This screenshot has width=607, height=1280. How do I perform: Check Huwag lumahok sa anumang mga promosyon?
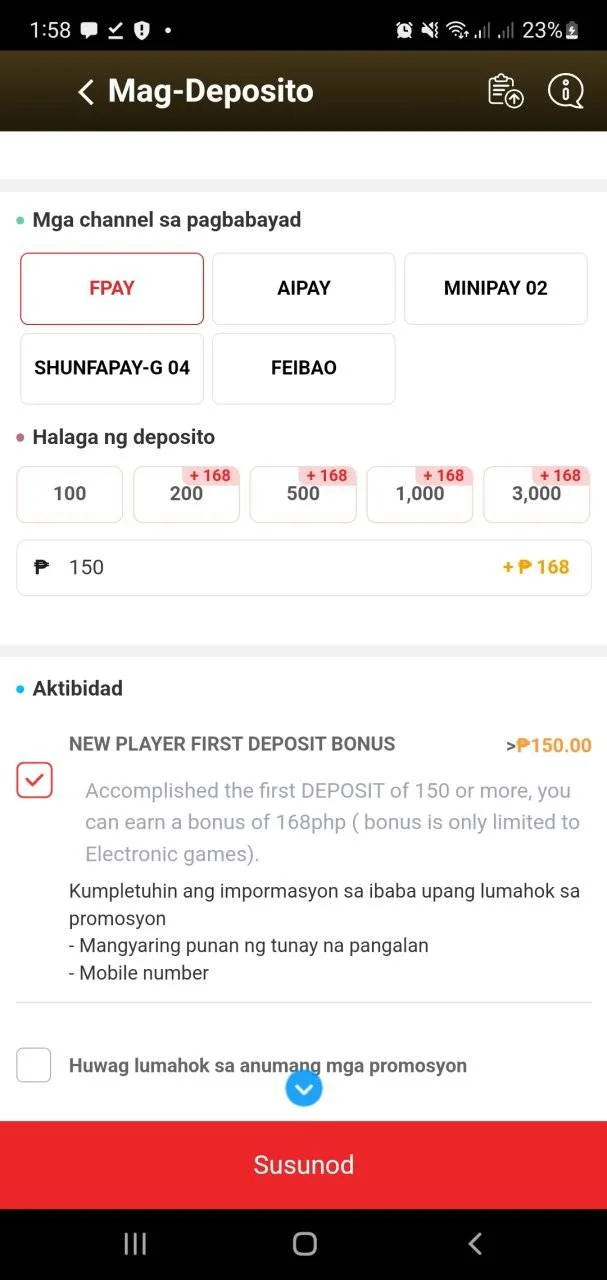34,1065
